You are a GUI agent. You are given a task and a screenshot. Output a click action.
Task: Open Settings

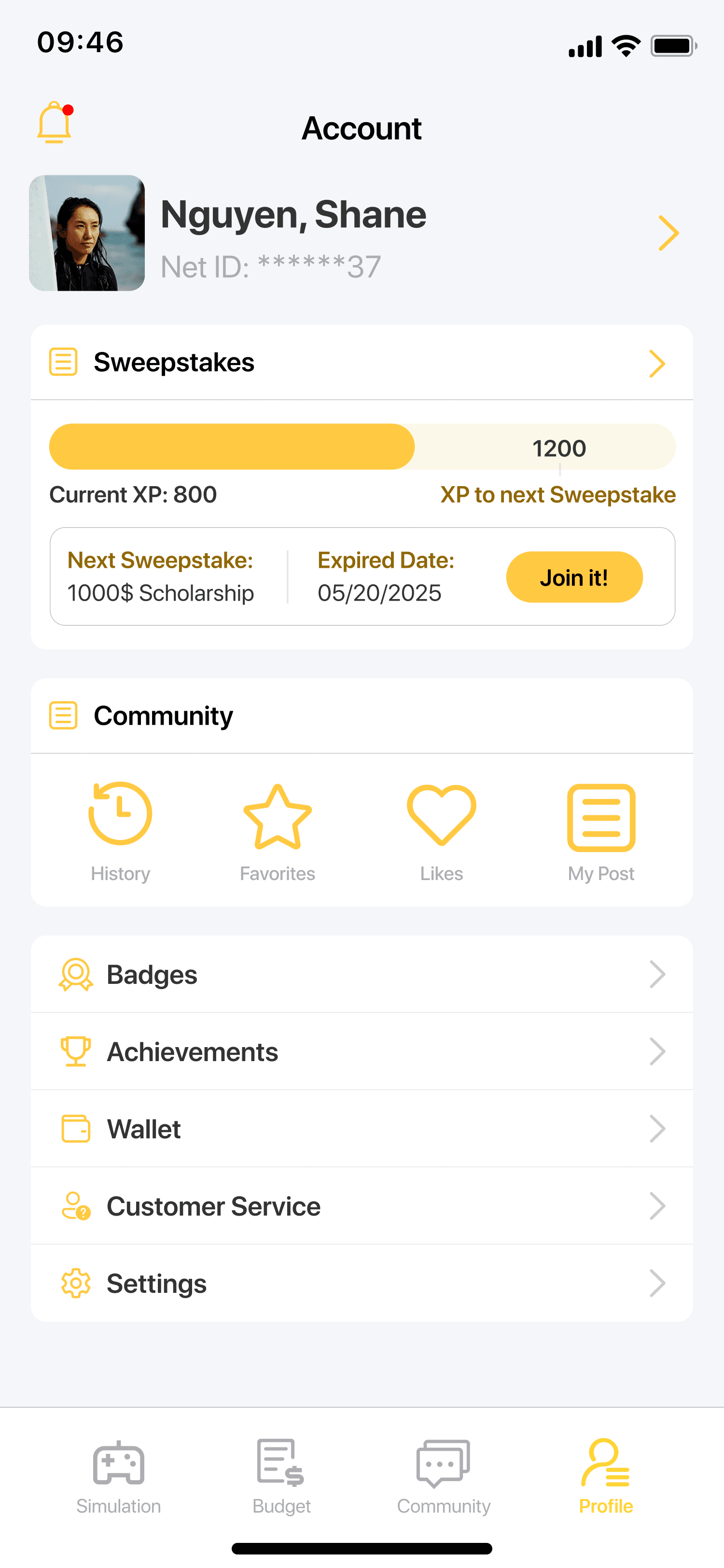(362, 1284)
